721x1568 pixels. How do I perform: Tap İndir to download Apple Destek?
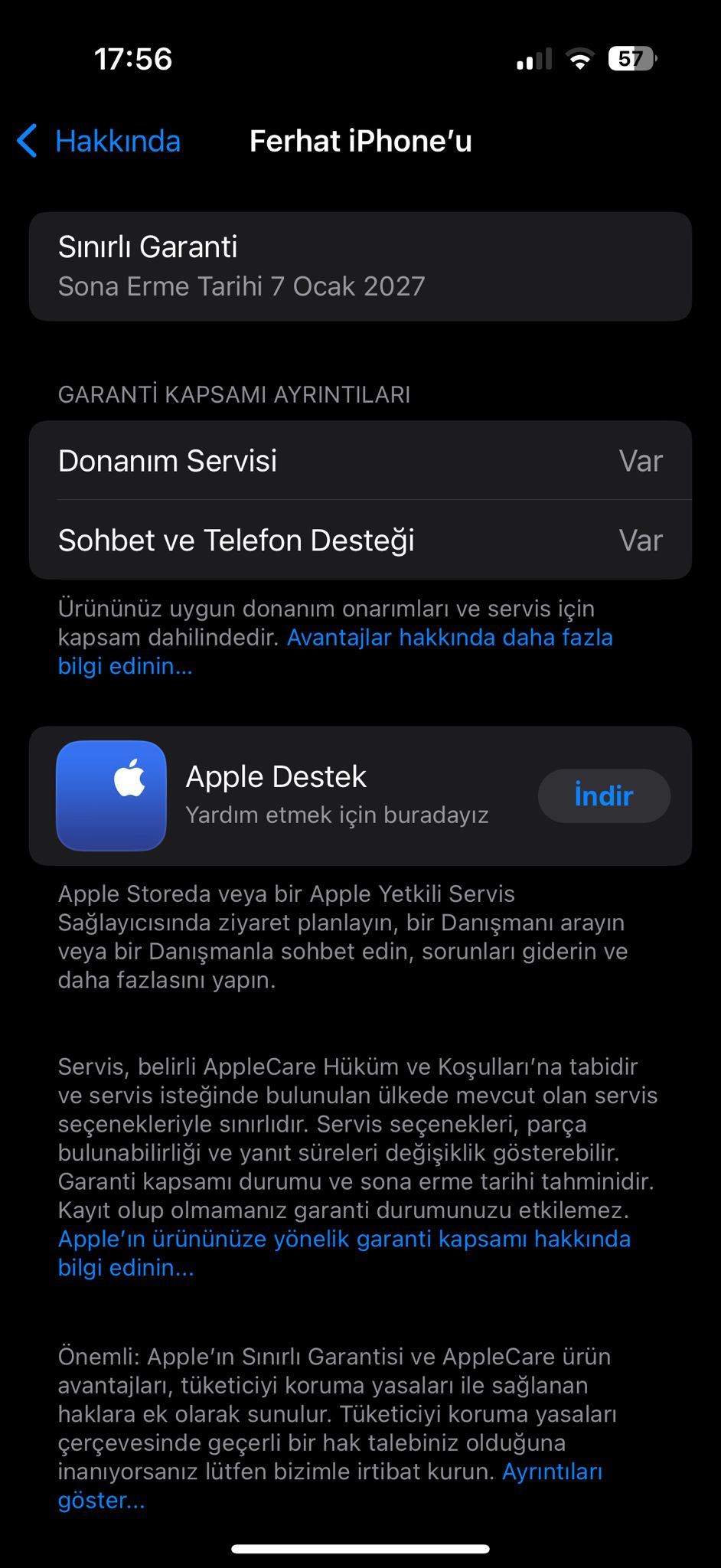tap(604, 796)
